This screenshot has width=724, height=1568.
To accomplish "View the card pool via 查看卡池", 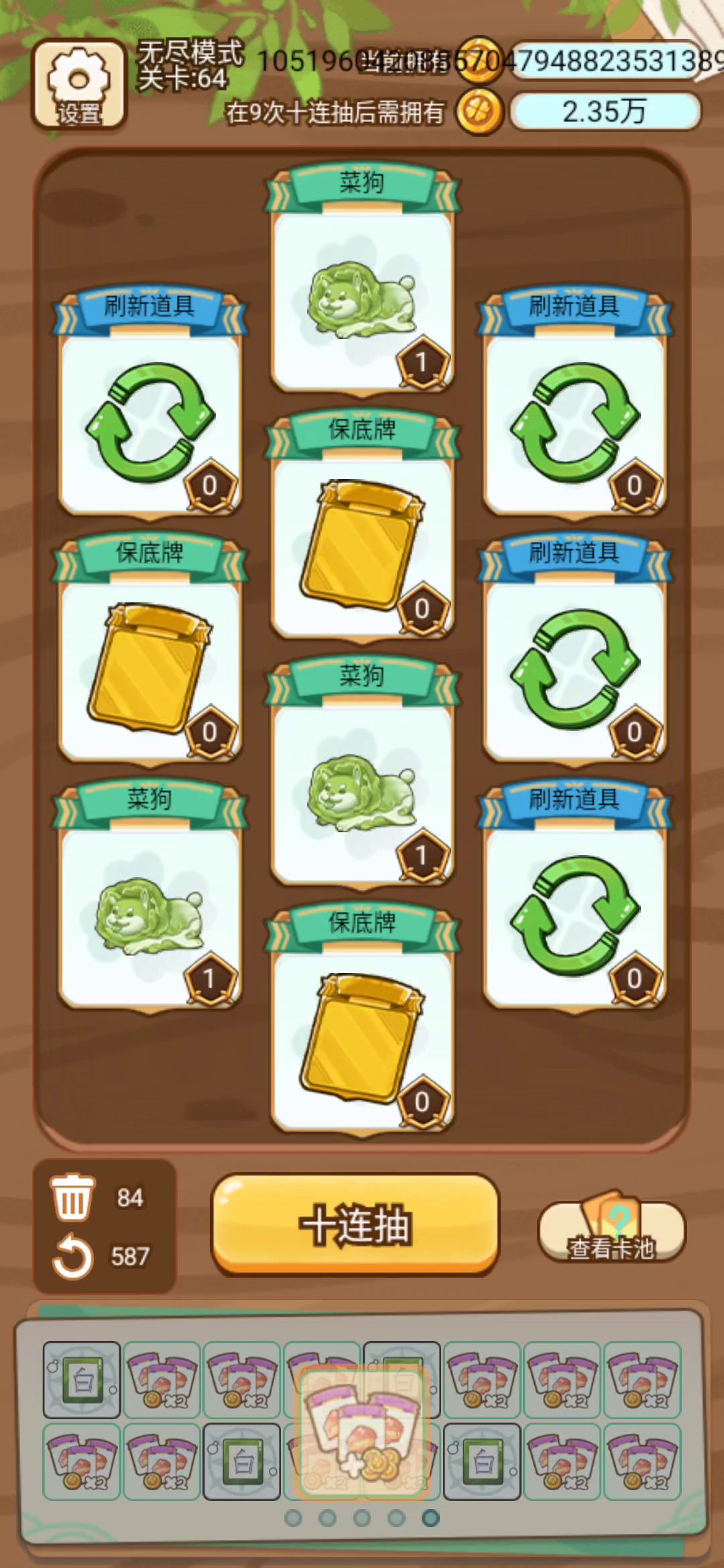I will (611, 1232).
